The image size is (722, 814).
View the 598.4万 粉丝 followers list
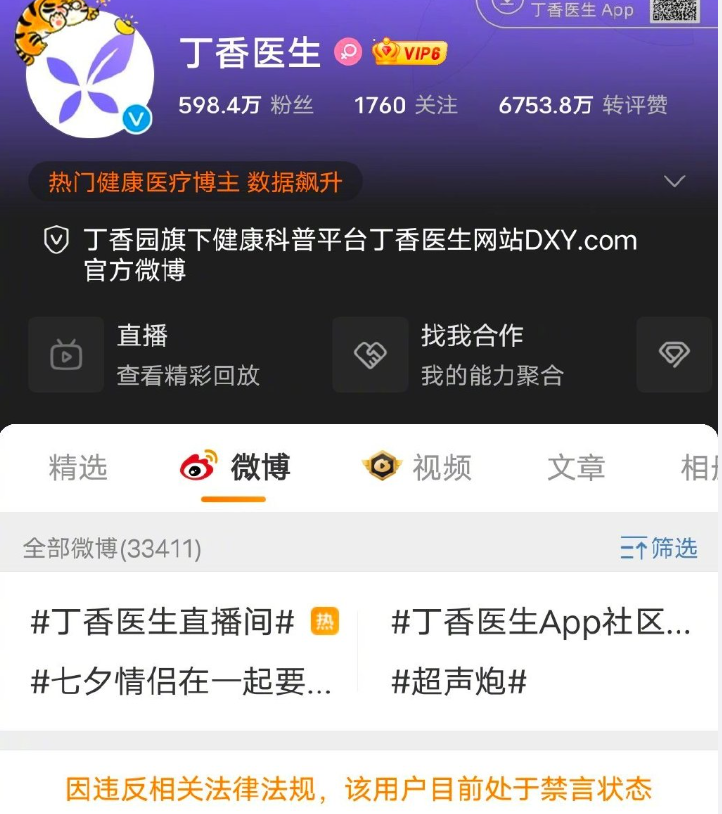[x=245, y=105]
